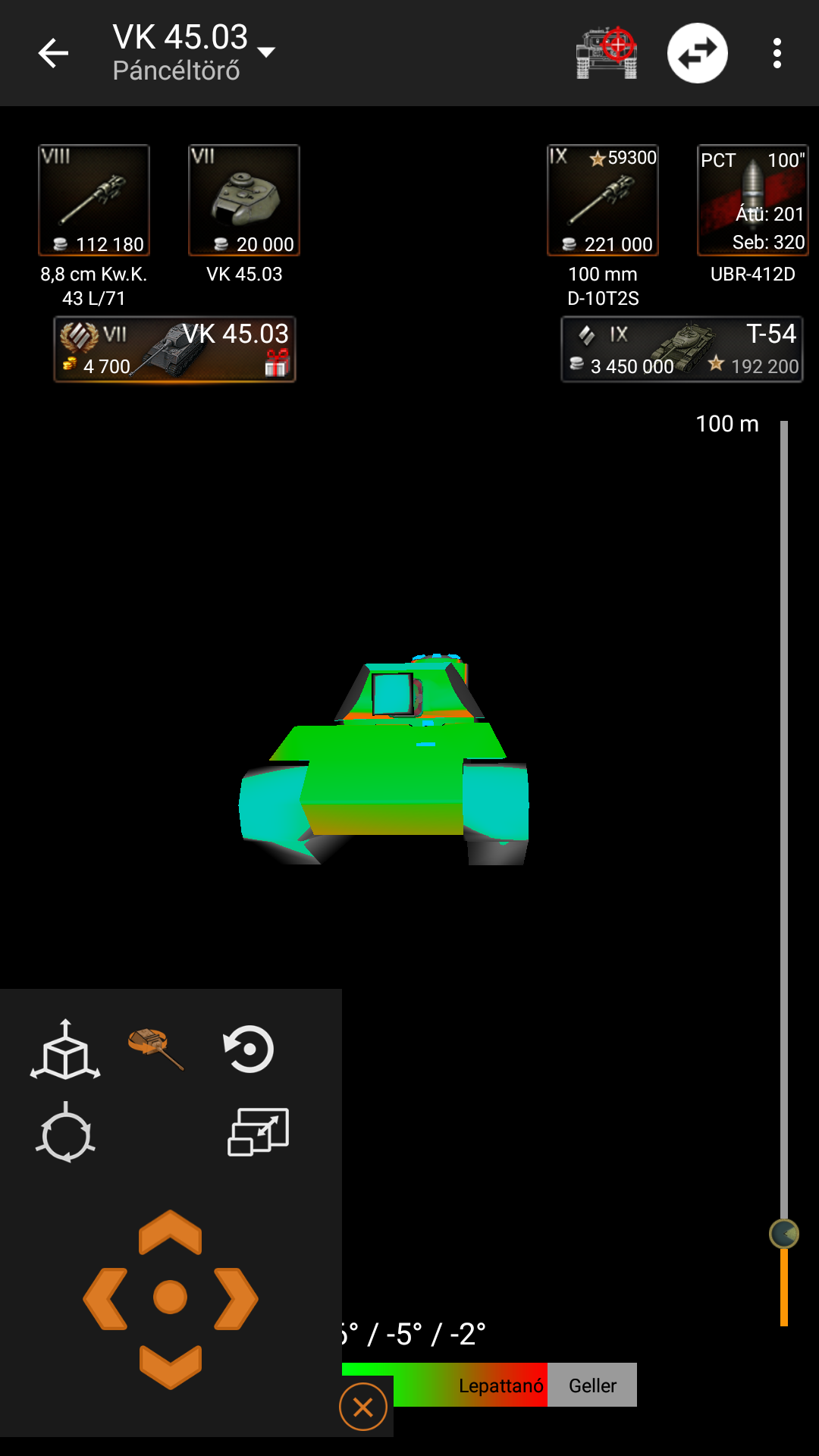819x1456 pixels.
Task: Tap the right arrow on the directional pad
Action: coord(237,1298)
